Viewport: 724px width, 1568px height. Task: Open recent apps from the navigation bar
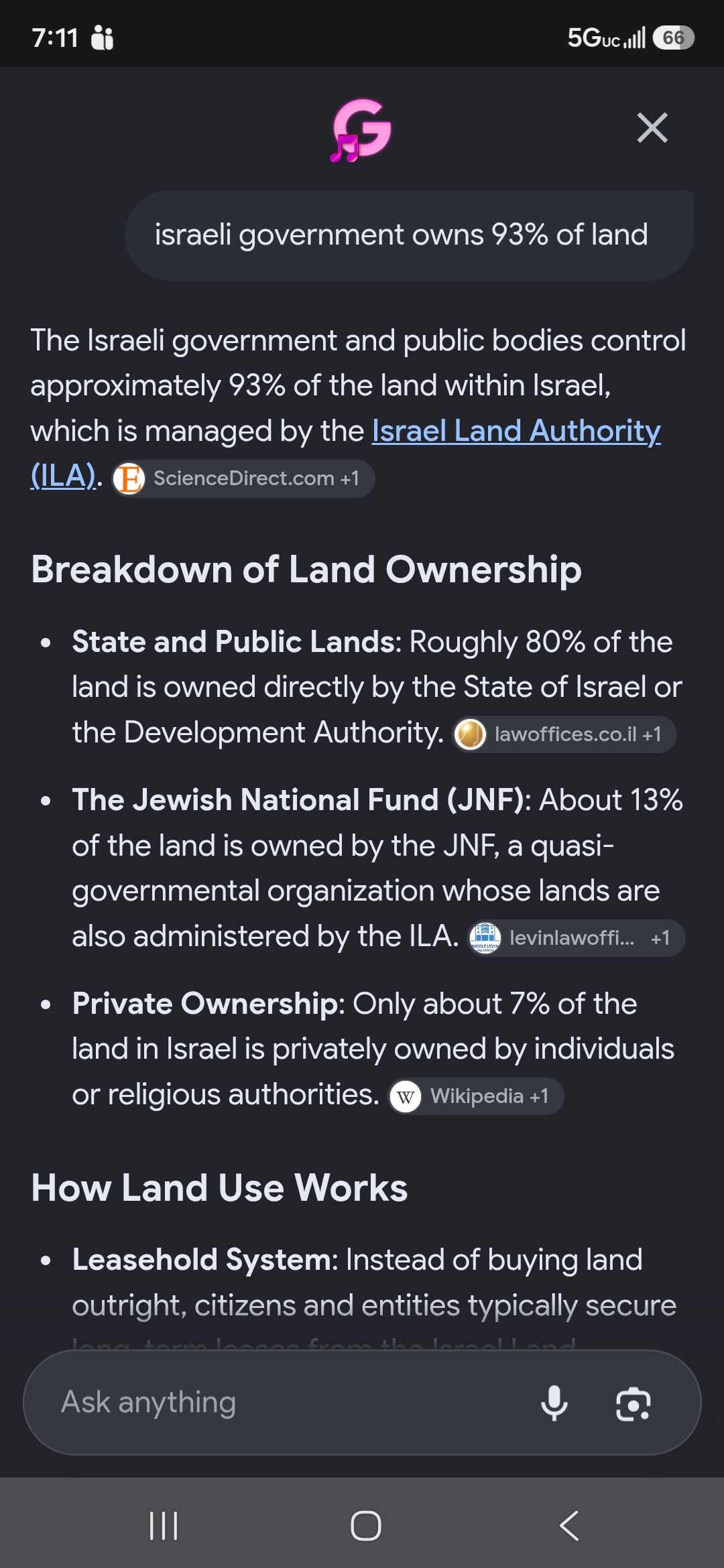tap(164, 1526)
